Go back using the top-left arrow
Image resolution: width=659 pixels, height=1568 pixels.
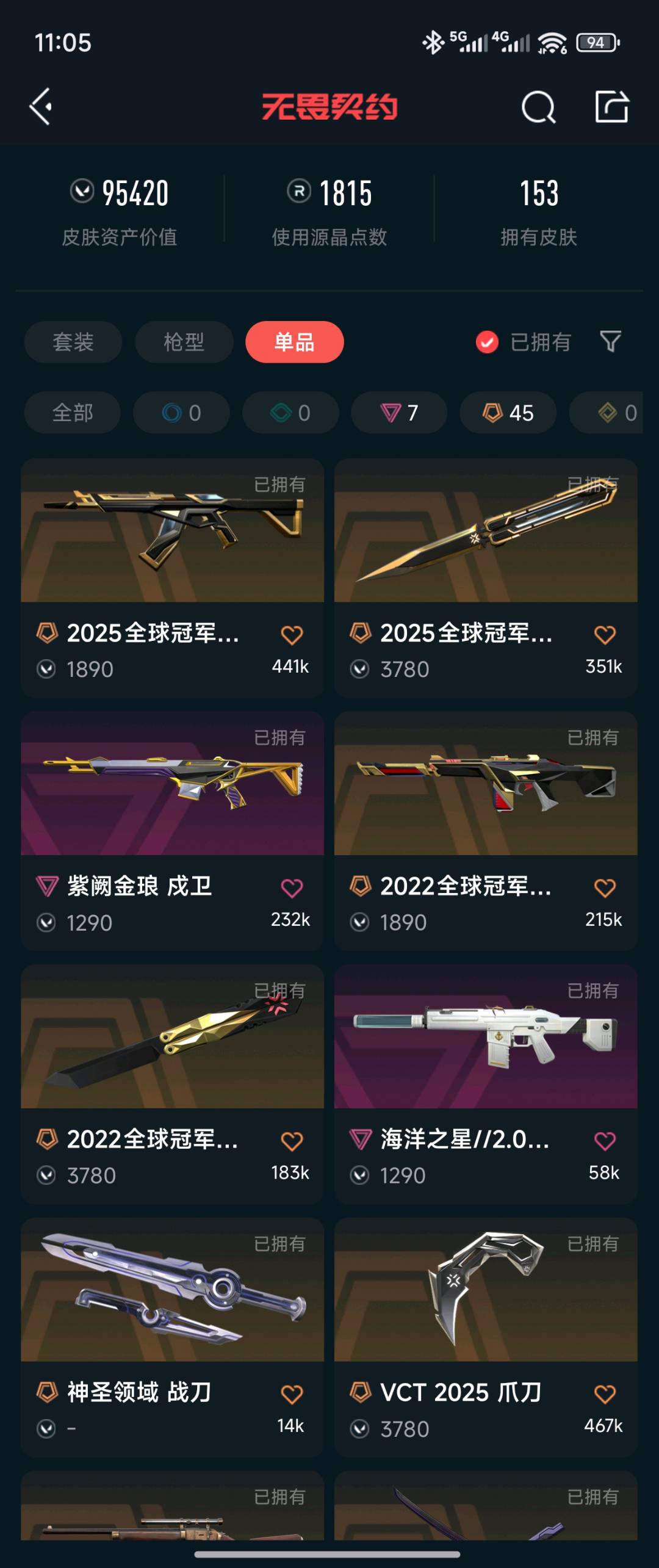(x=41, y=107)
